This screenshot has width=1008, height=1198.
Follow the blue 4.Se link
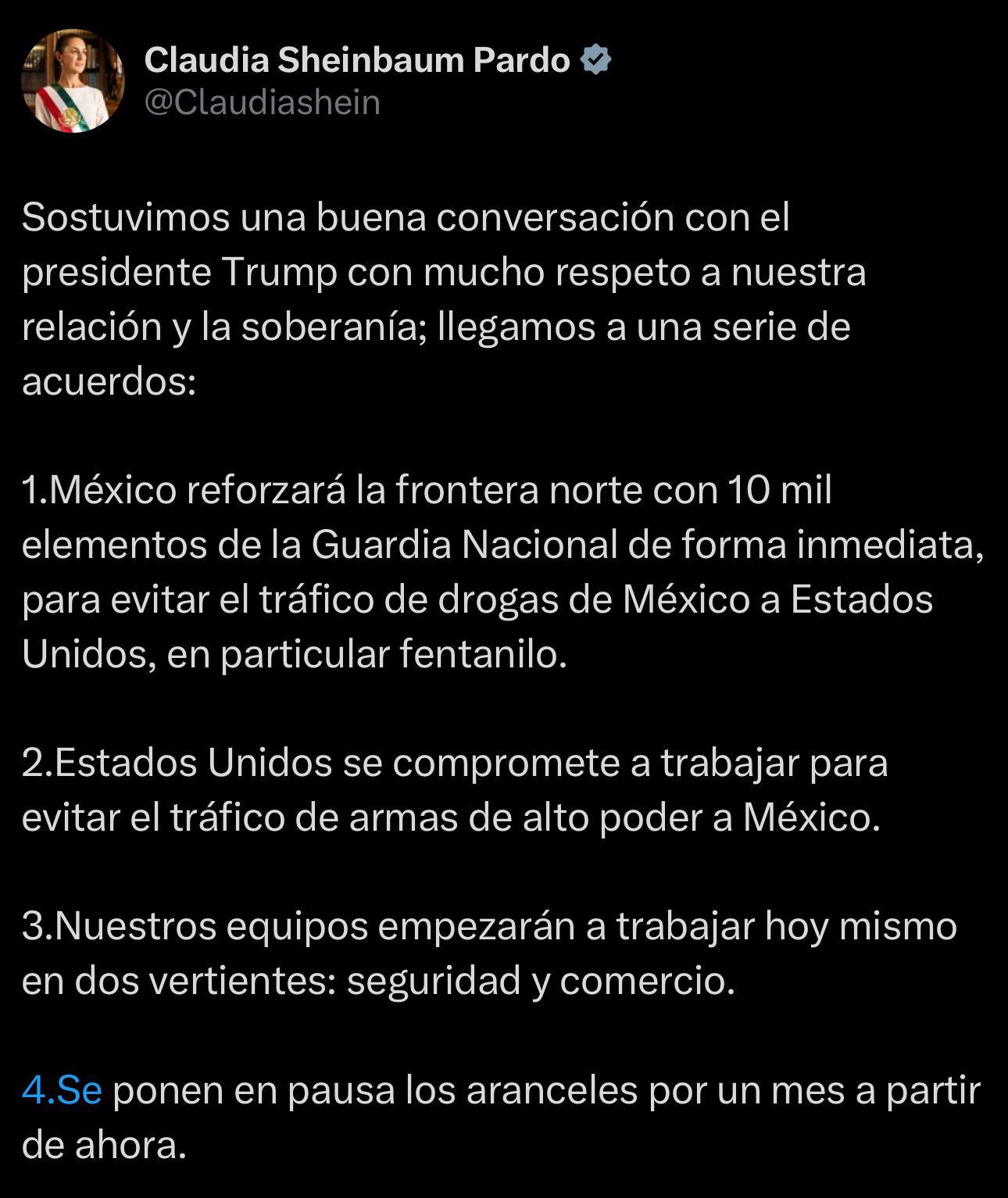(x=62, y=1089)
